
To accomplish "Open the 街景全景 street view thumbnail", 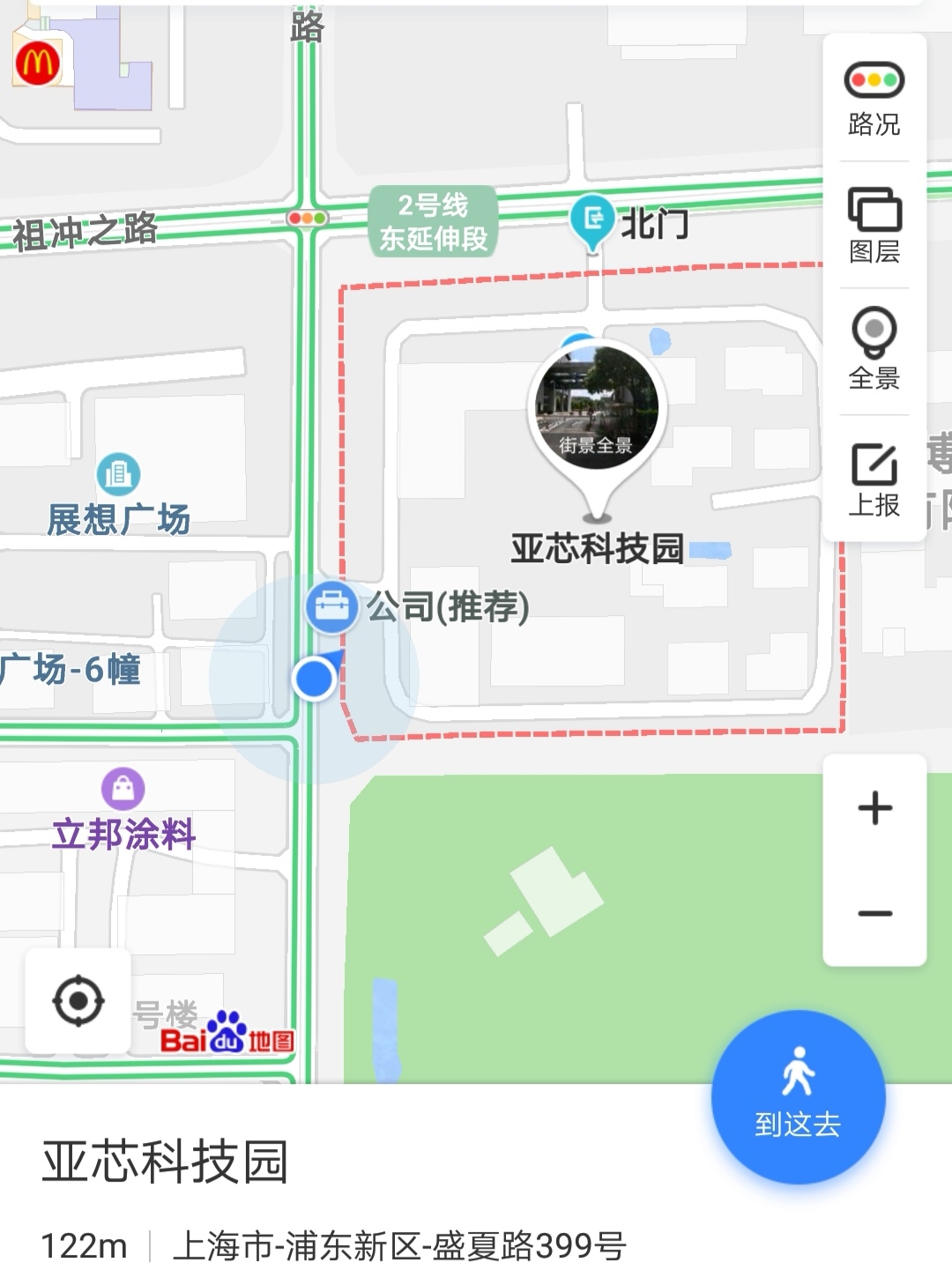I will coord(598,409).
